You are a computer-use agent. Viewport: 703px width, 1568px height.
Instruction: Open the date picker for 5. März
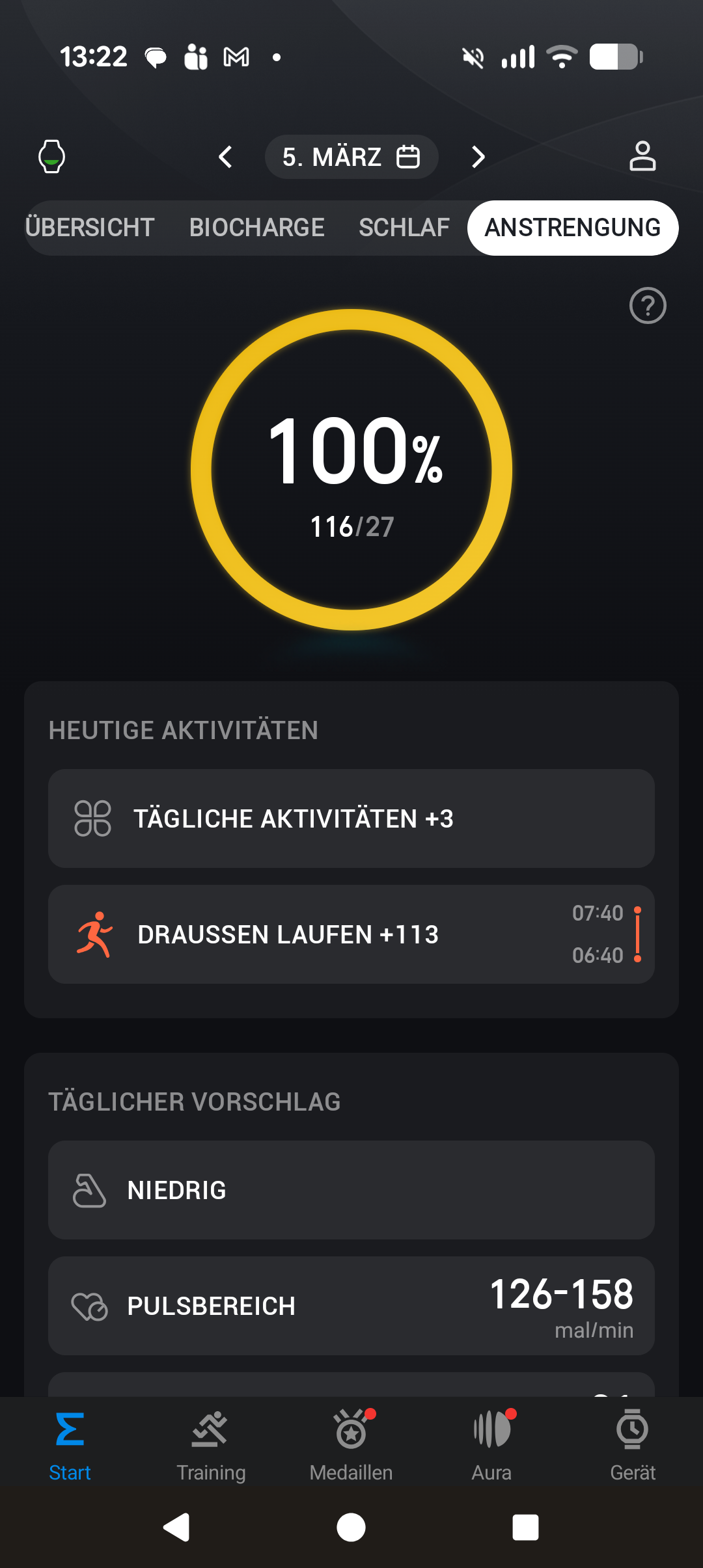click(x=351, y=157)
